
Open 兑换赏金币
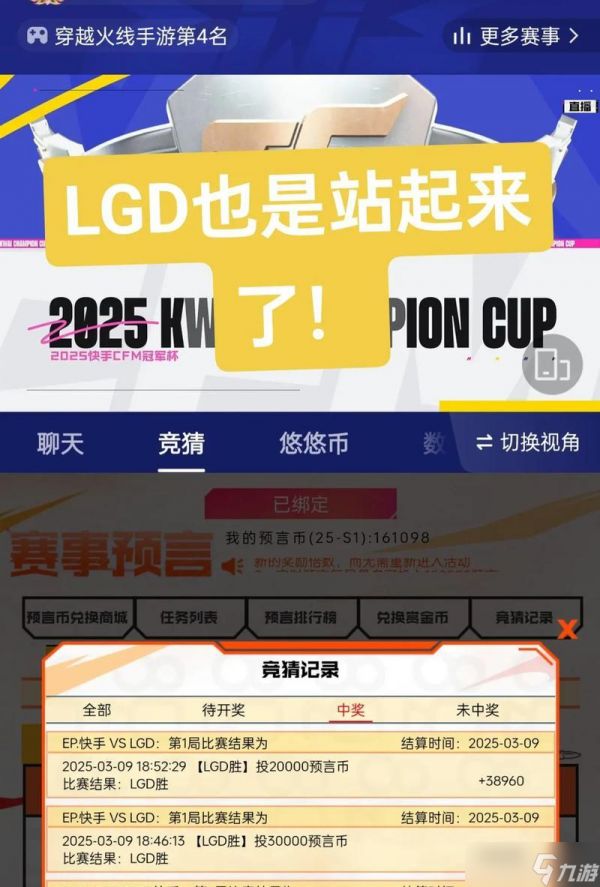[x=410, y=618]
